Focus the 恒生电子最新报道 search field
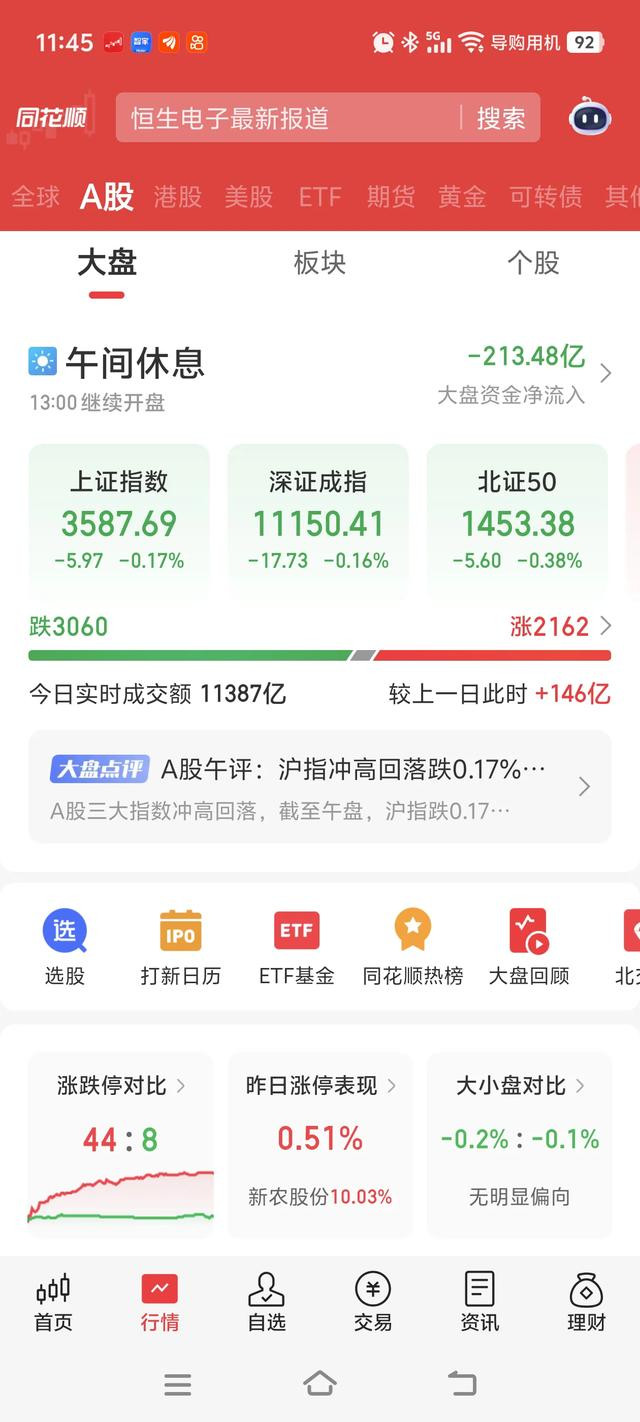The width and height of the screenshot is (640, 1422). pos(285,118)
